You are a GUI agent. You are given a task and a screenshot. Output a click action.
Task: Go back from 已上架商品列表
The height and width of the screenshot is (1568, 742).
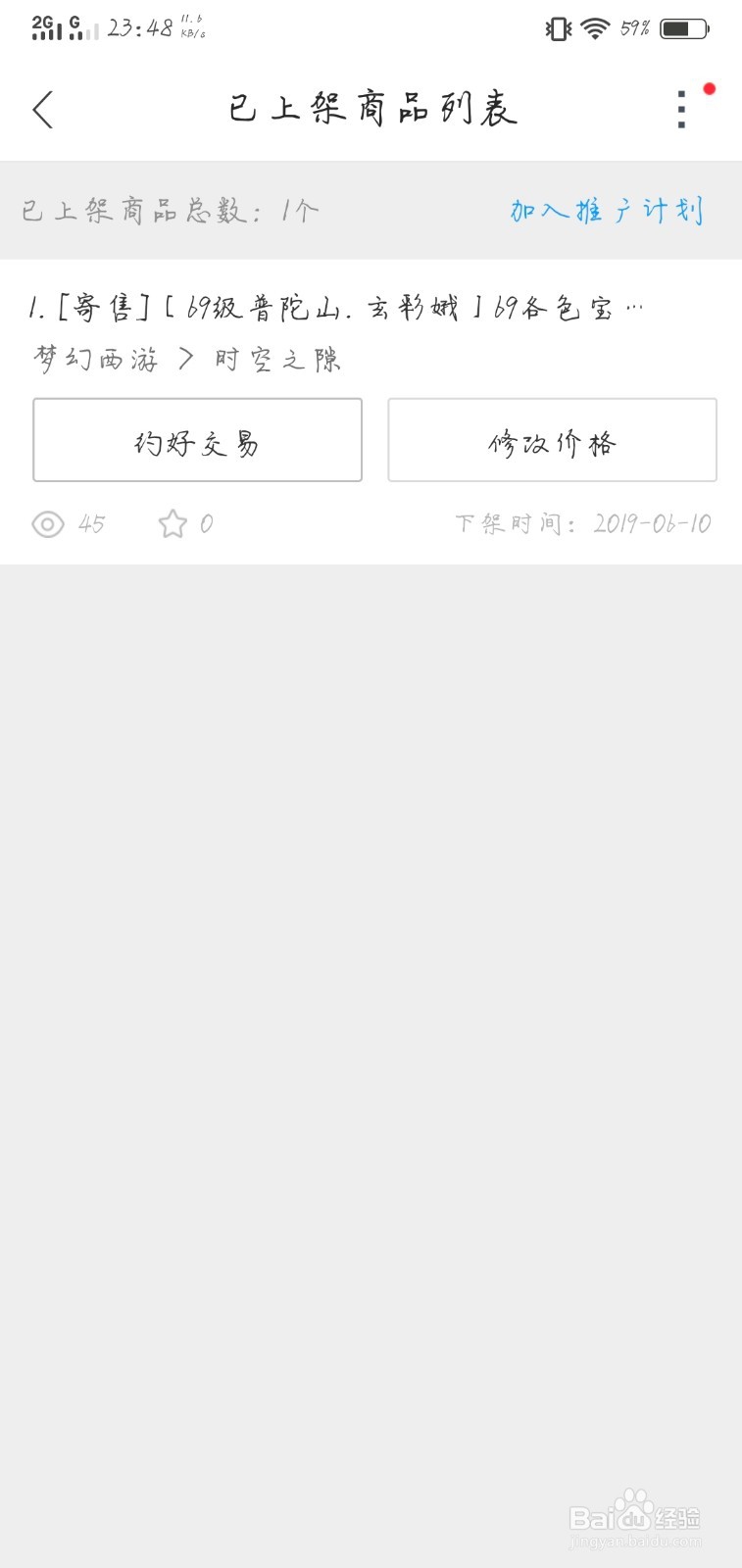point(43,109)
